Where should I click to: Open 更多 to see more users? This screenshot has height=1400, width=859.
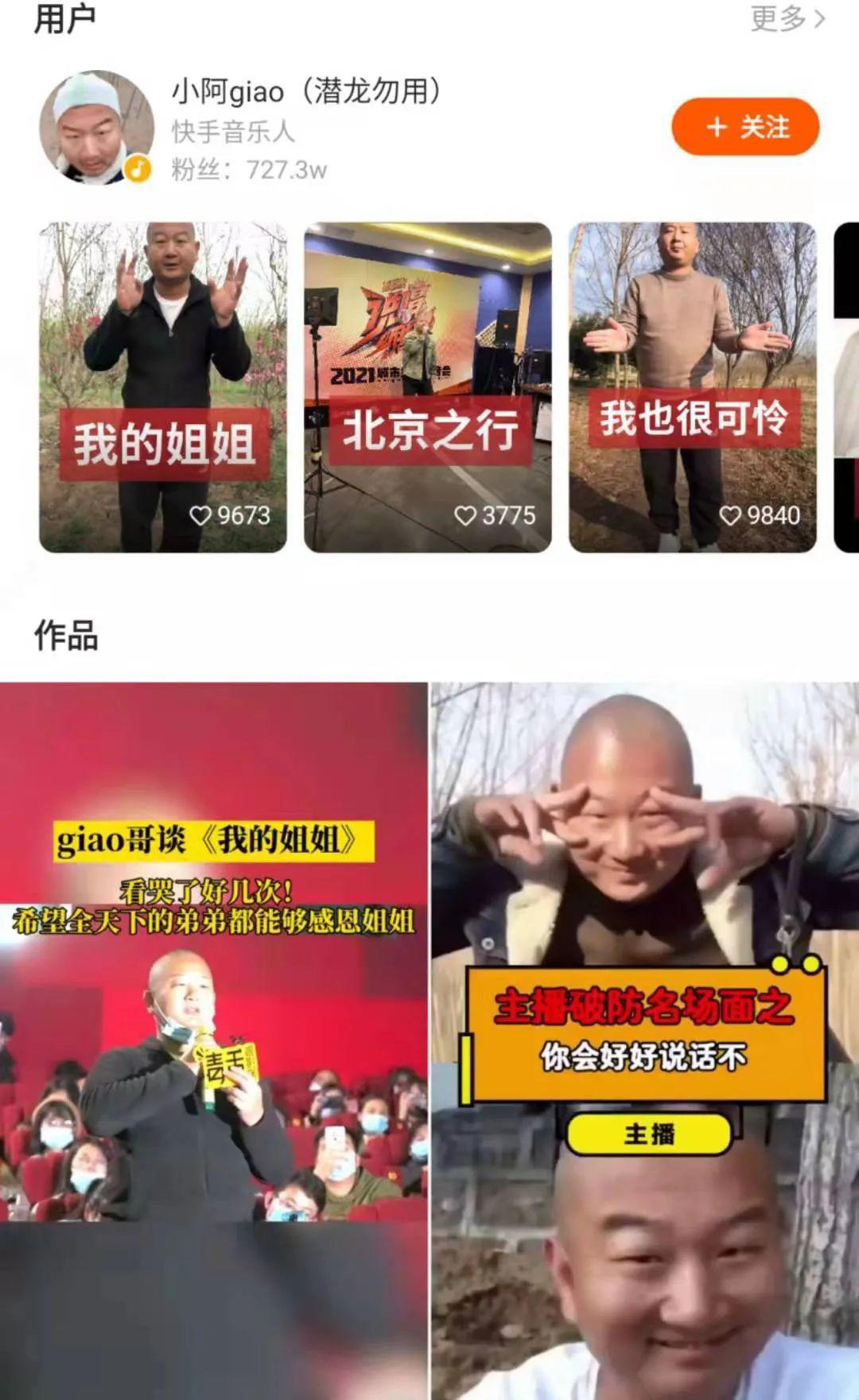click(x=787, y=18)
